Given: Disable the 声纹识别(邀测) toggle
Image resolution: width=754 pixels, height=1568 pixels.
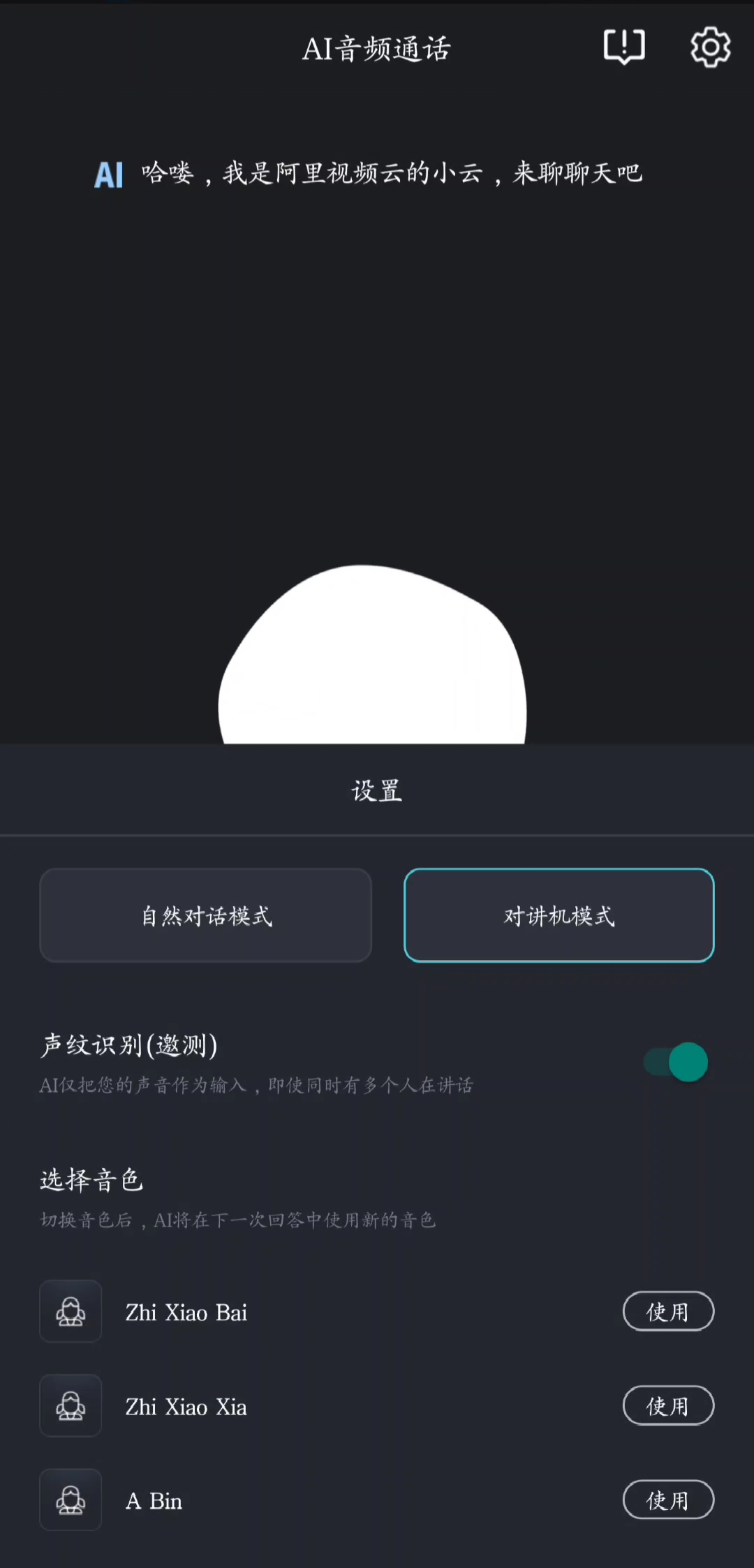Looking at the screenshot, I should click(673, 1061).
